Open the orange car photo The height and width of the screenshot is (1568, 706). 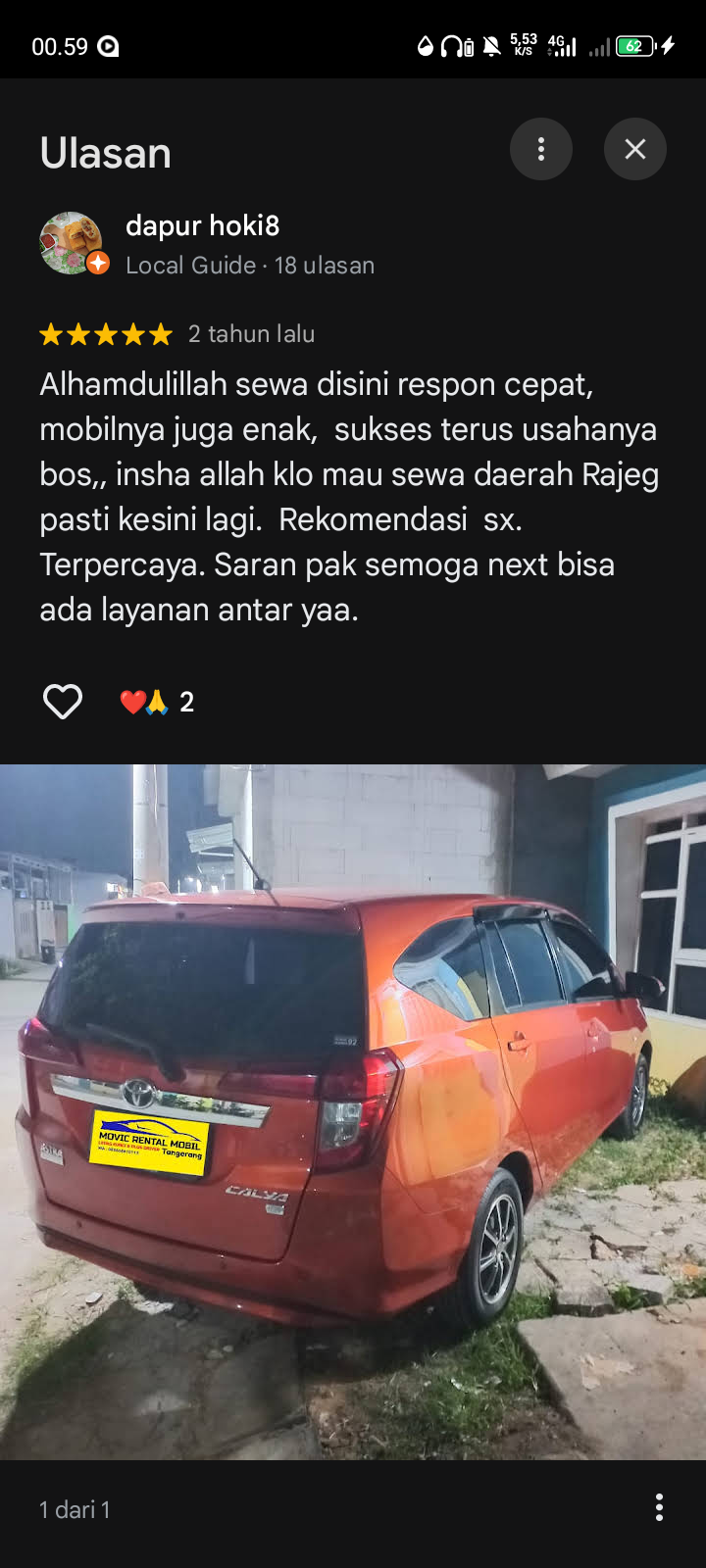[x=353, y=1111]
